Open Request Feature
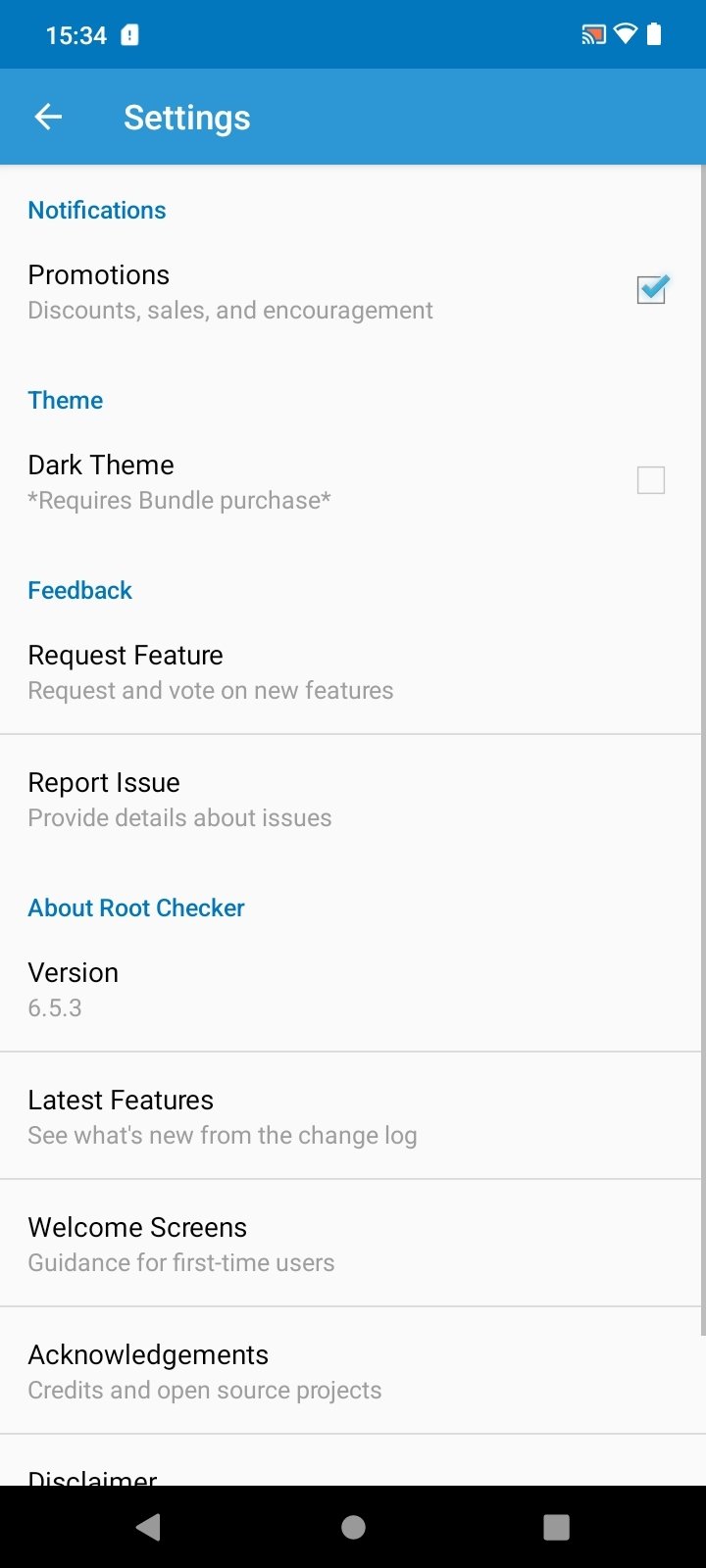706x1568 pixels. 351,671
